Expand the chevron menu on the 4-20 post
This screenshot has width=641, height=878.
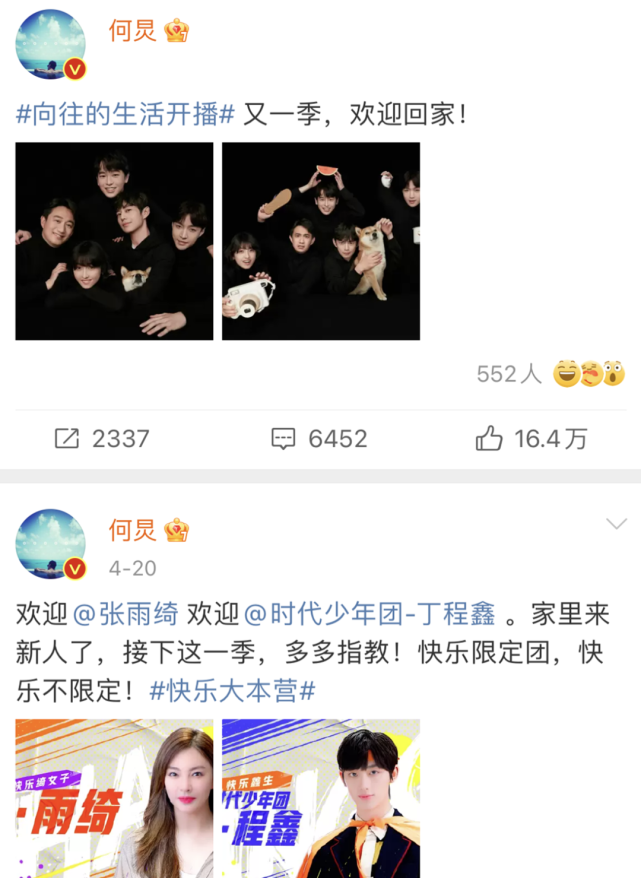[616, 525]
